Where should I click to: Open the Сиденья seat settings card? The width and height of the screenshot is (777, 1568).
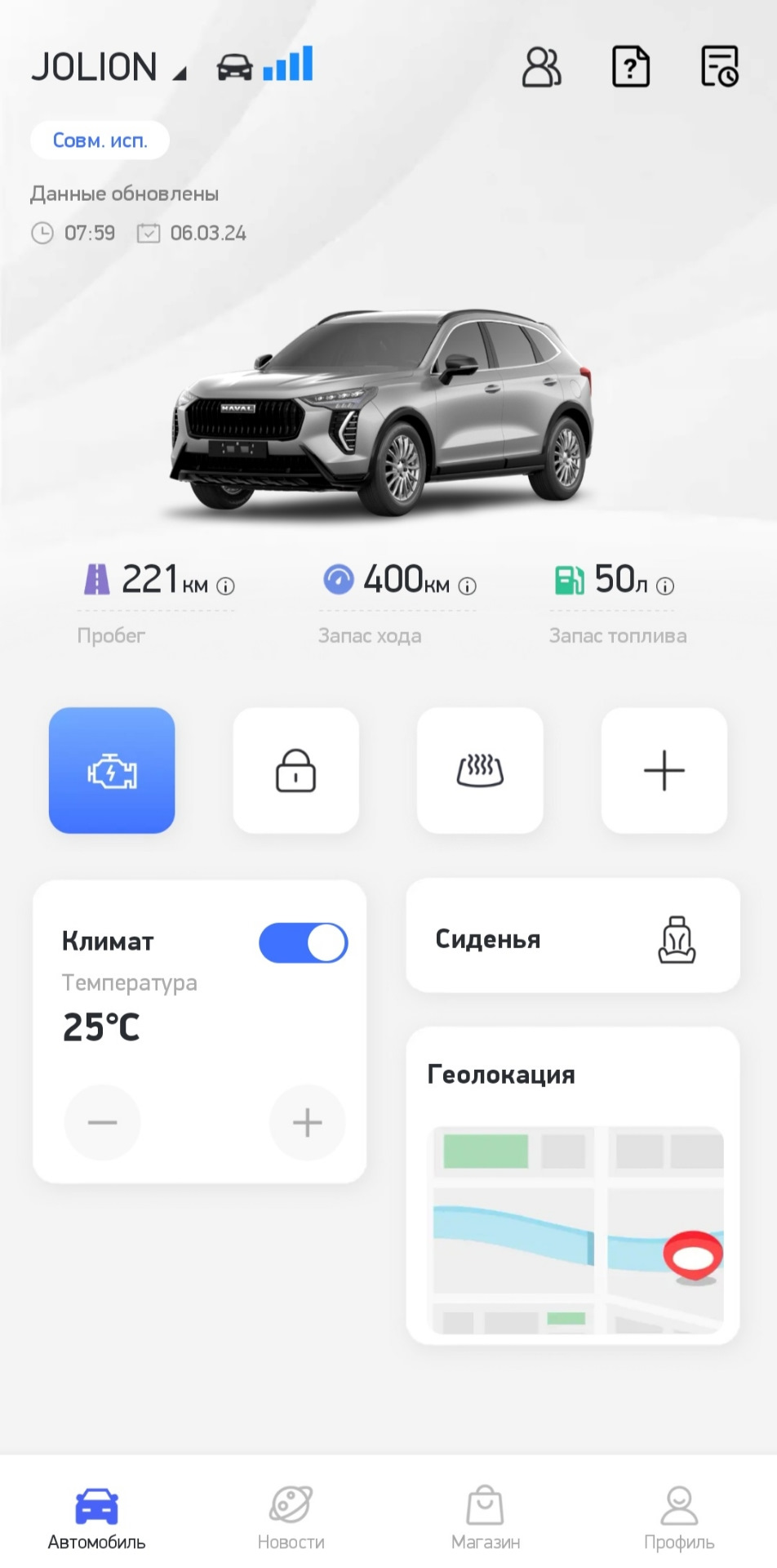[573, 939]
